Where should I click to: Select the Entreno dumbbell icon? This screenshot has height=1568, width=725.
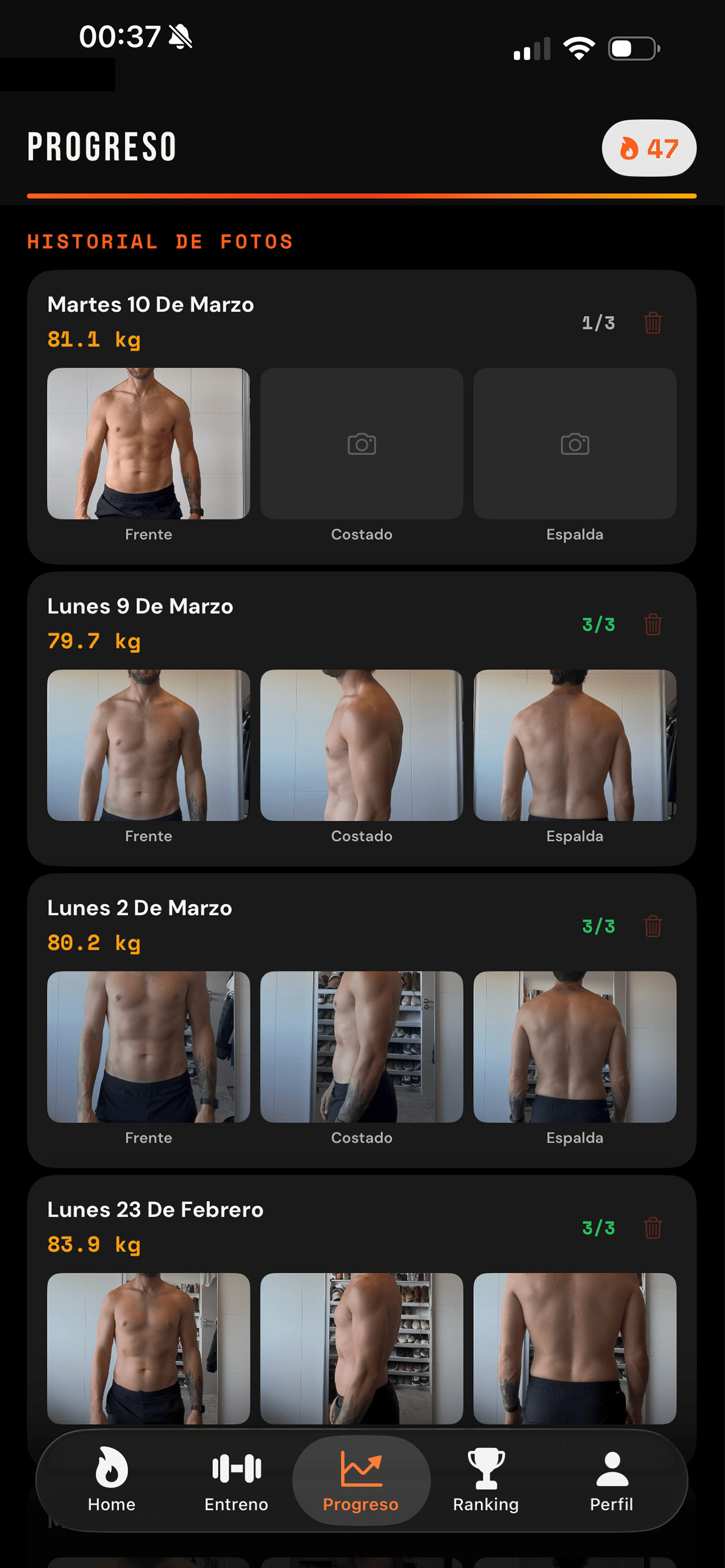236,1467
